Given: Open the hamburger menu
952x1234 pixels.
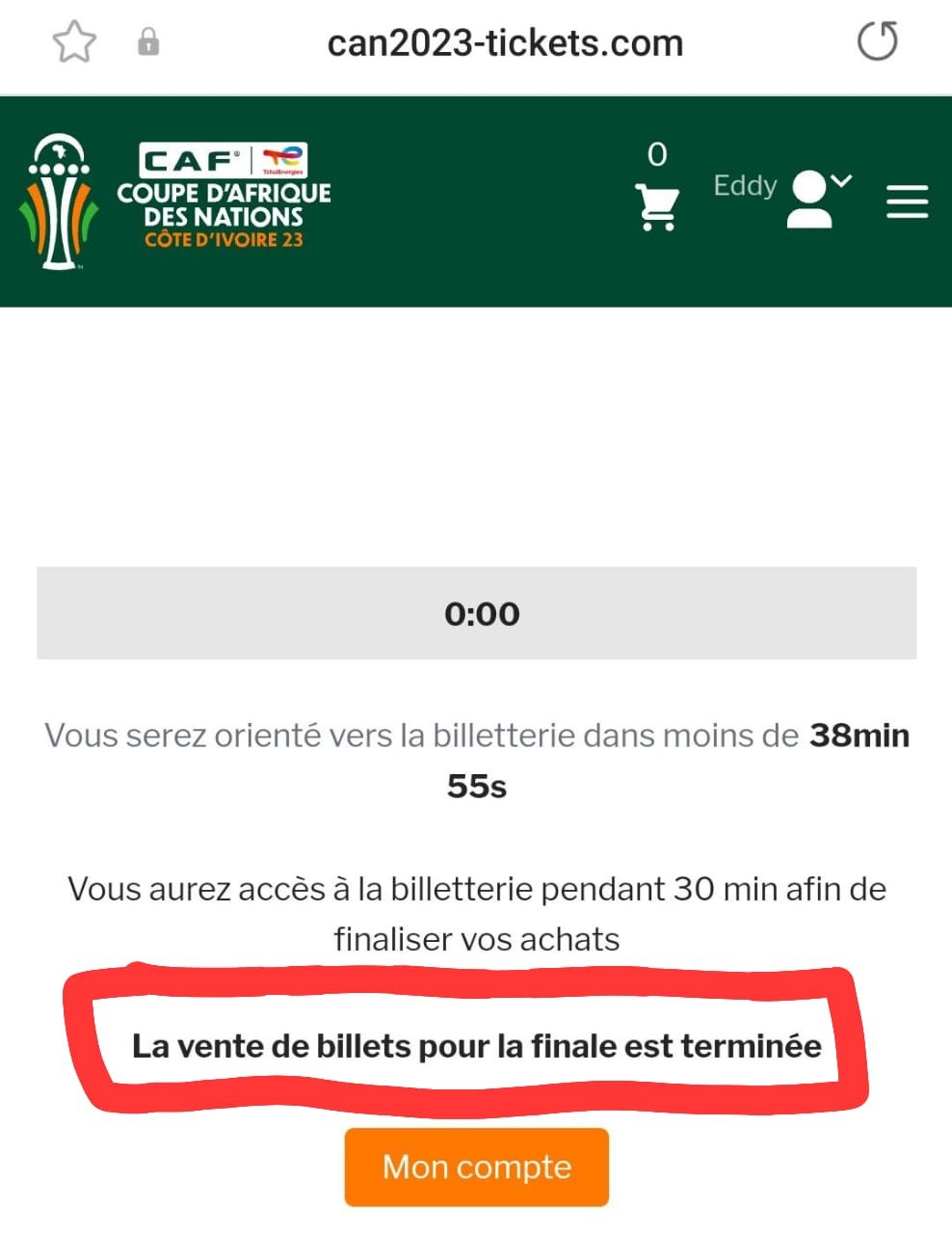Looking at the screenshot, I should [907, 201].
